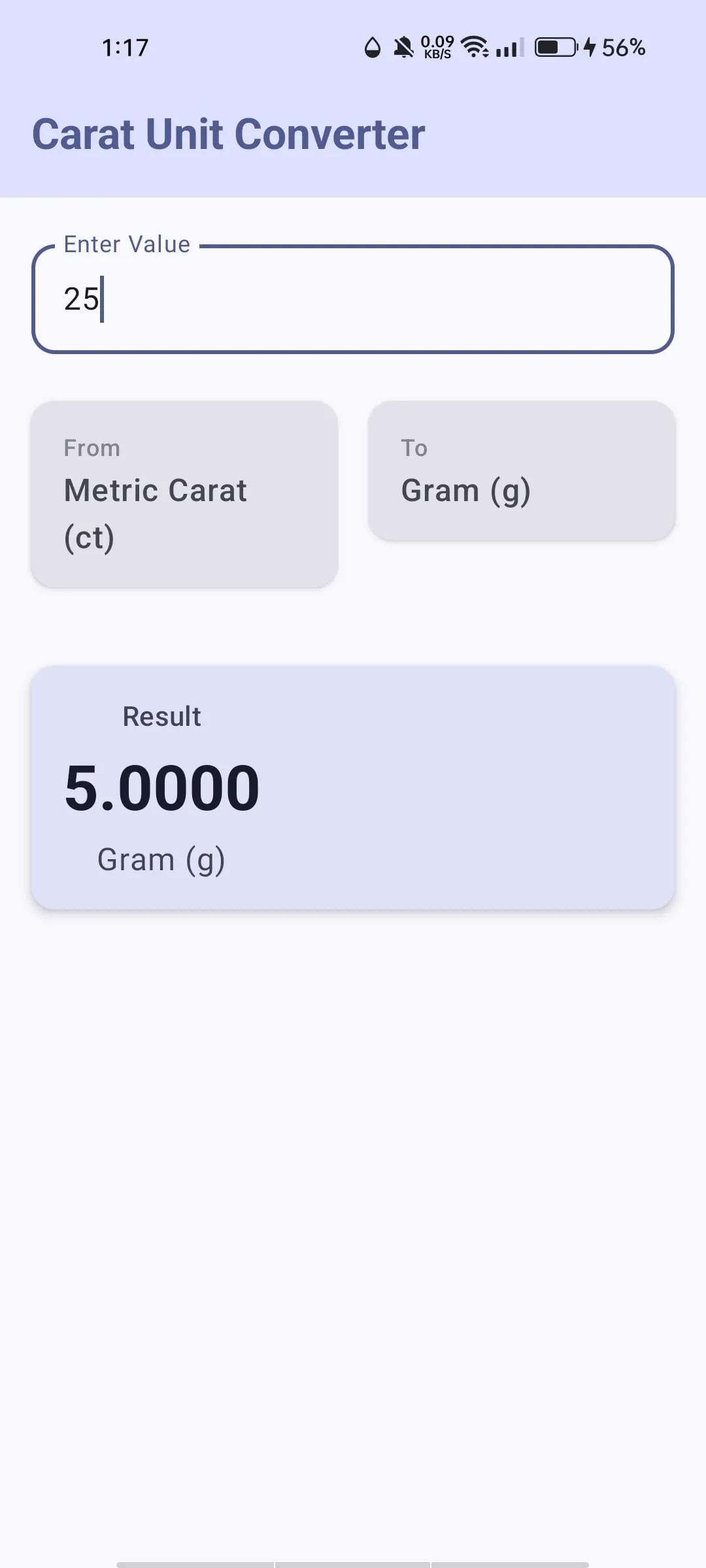Tap the battery indicator icon
Viewport: 706px width, 1568px height.
pyautogui.click(x=555, y=47)
